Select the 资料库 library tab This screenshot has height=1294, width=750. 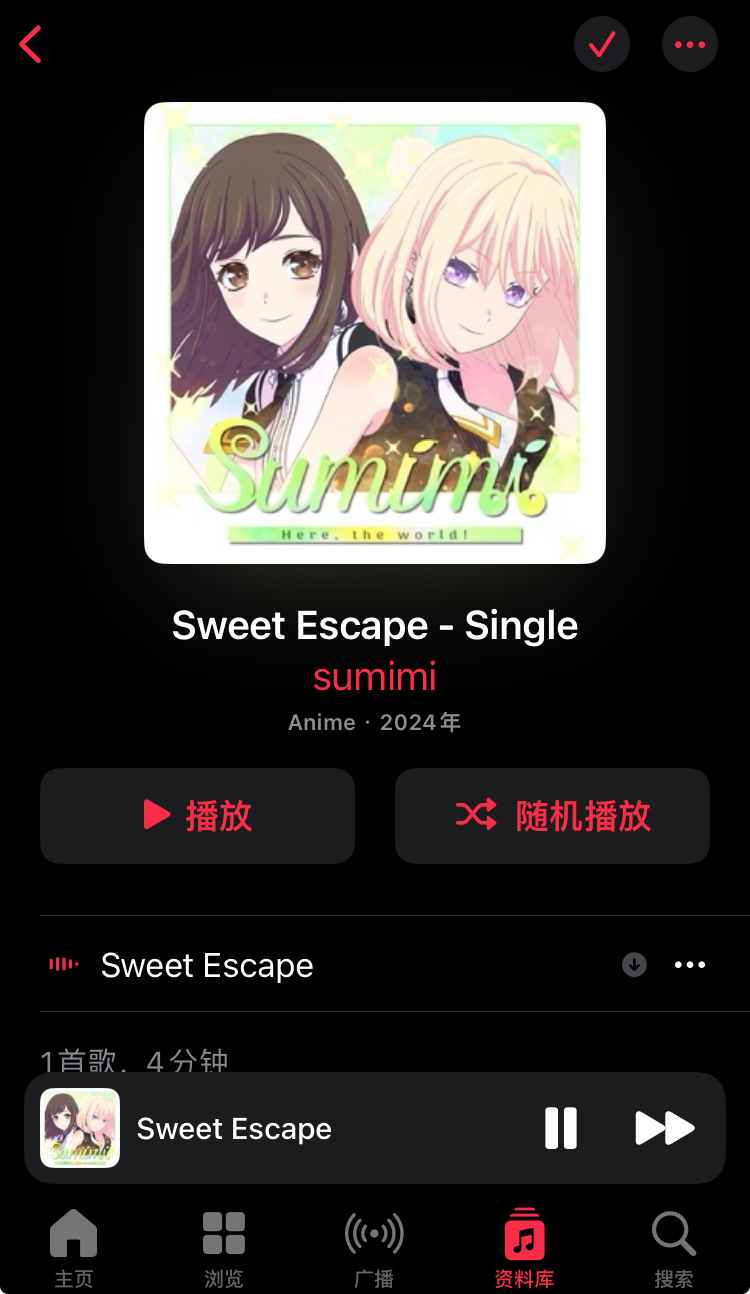(x=524, y=1246)
